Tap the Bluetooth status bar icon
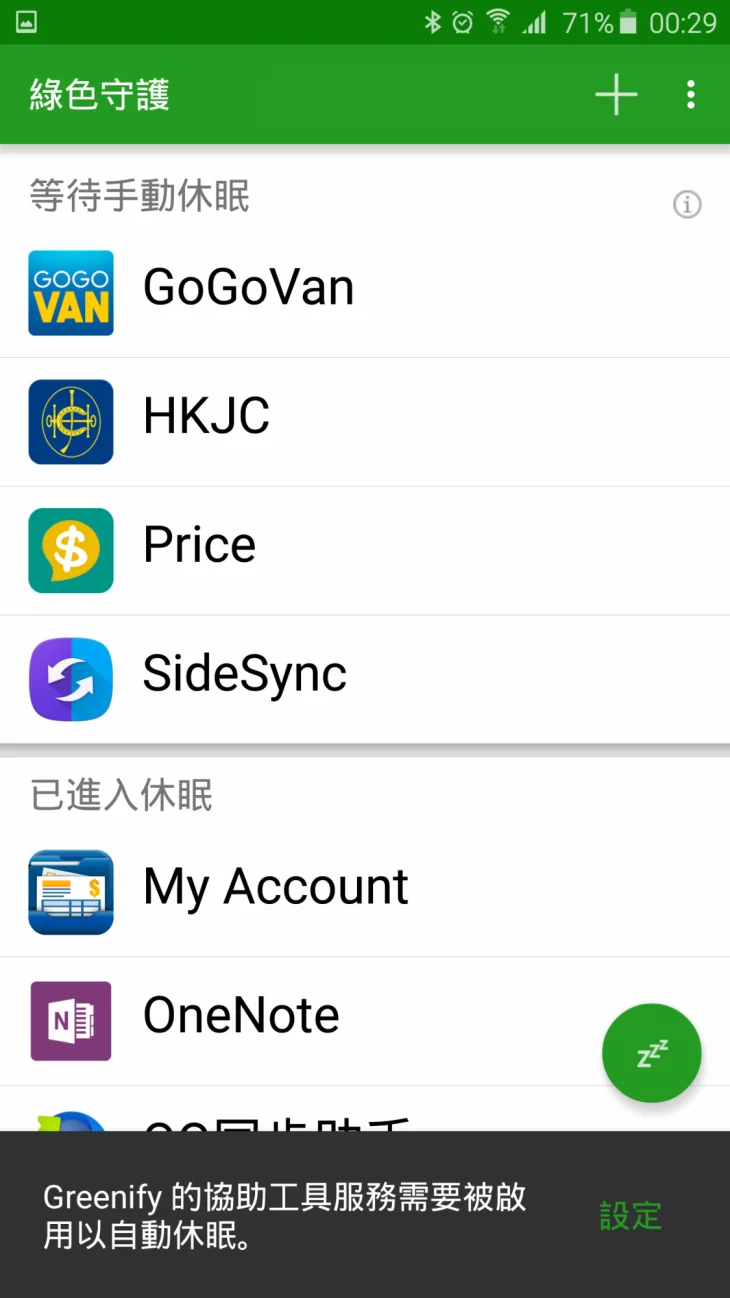Image resolution: width=730 pixels, height=1298 pixels. click(x=431, y=20)
